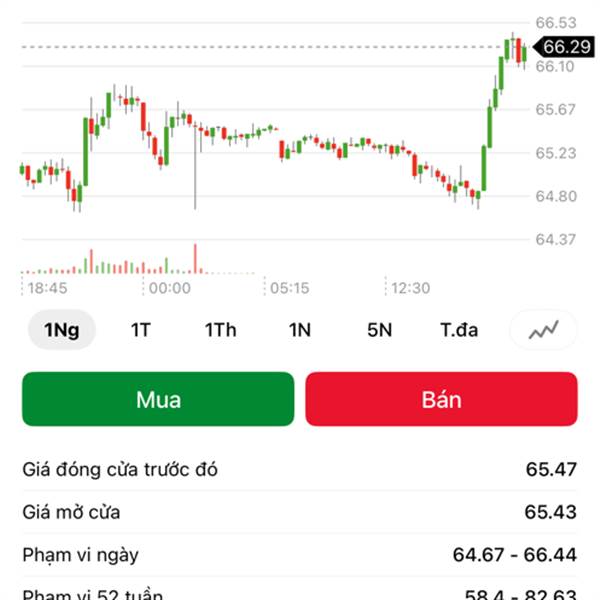Switch chart to 1T range
Image resolution: width=600 pixels, height=600 pixels.
tap(141, 330)
